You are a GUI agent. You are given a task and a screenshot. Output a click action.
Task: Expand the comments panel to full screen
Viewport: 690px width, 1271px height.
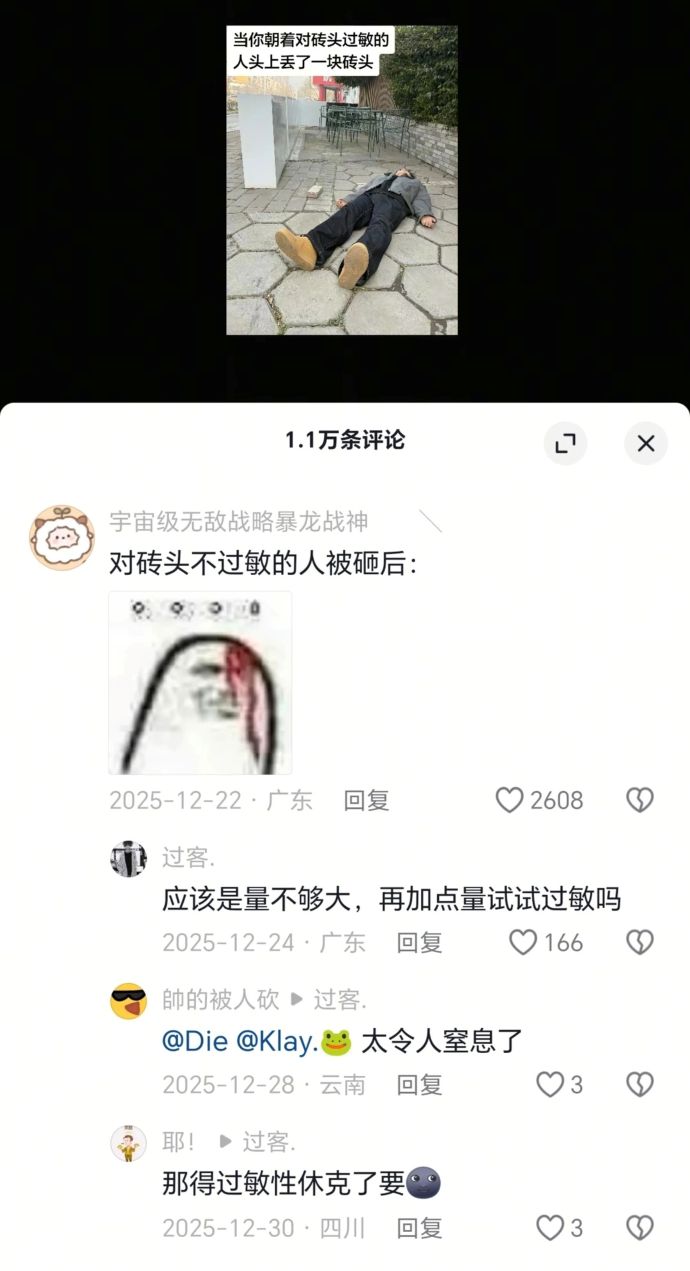click(x=565, y=443)
